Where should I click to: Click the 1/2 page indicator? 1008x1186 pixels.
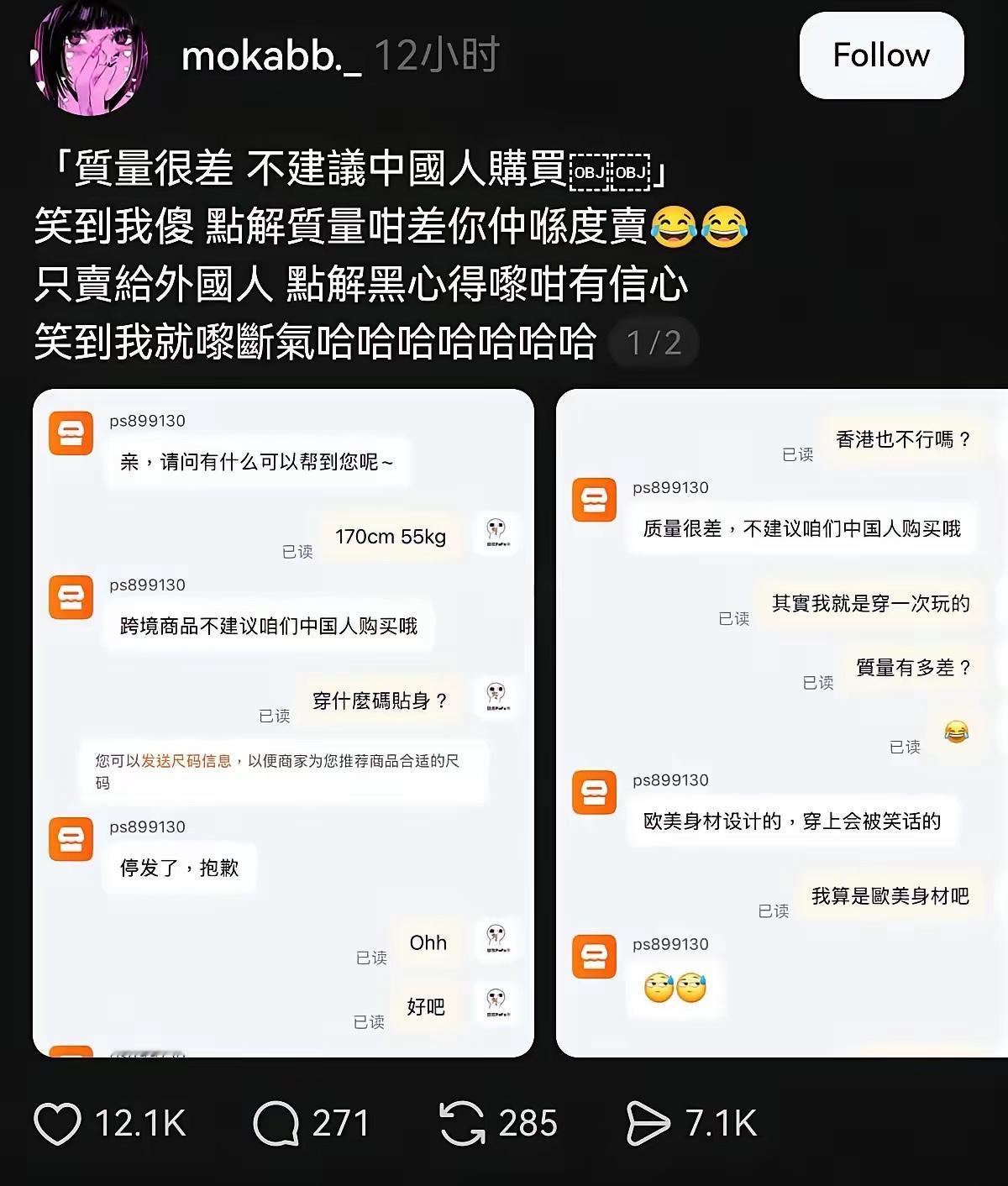click(654, 343)
